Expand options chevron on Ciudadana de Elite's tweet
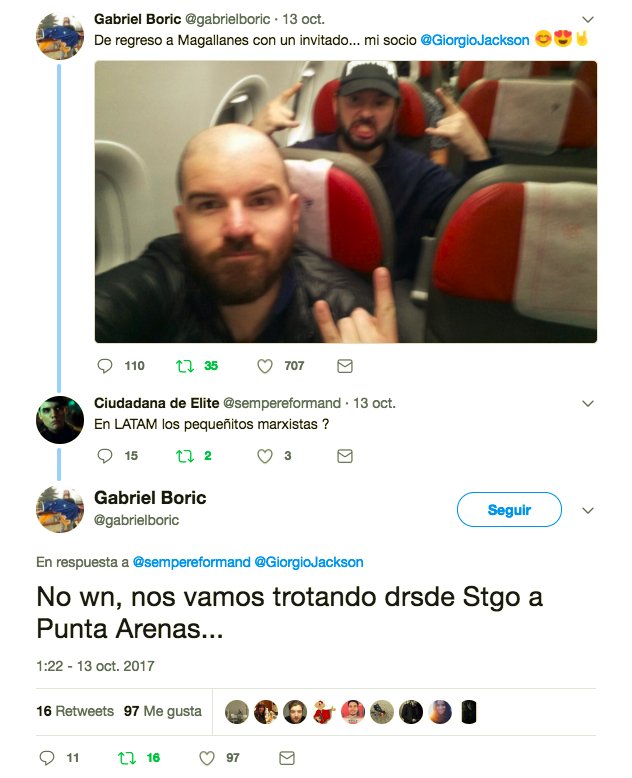The width and height of the screenshot is (632, 778). 588,403
